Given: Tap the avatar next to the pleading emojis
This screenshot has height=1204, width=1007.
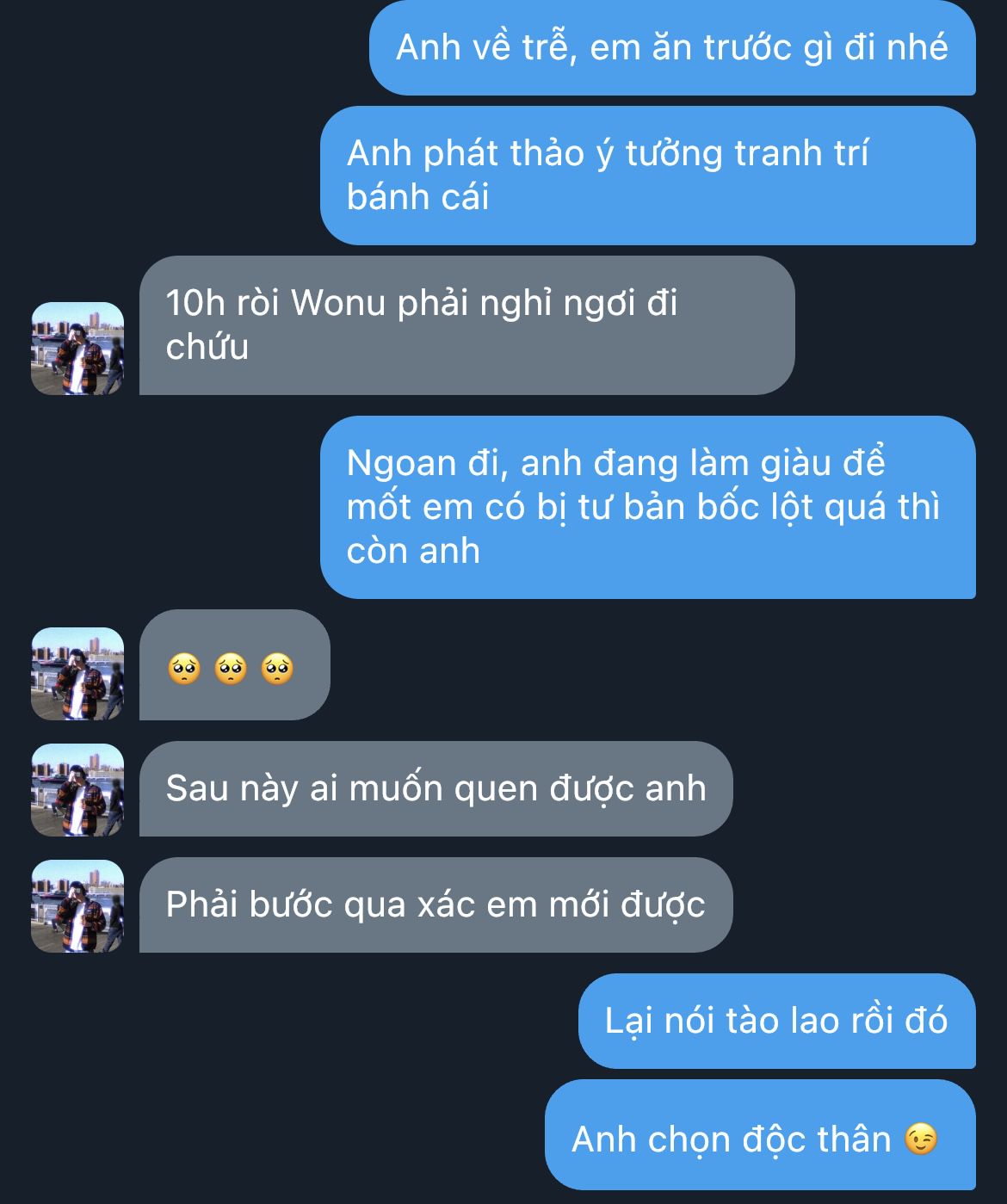Looking at the screenshot, I should tap(77, 674).
